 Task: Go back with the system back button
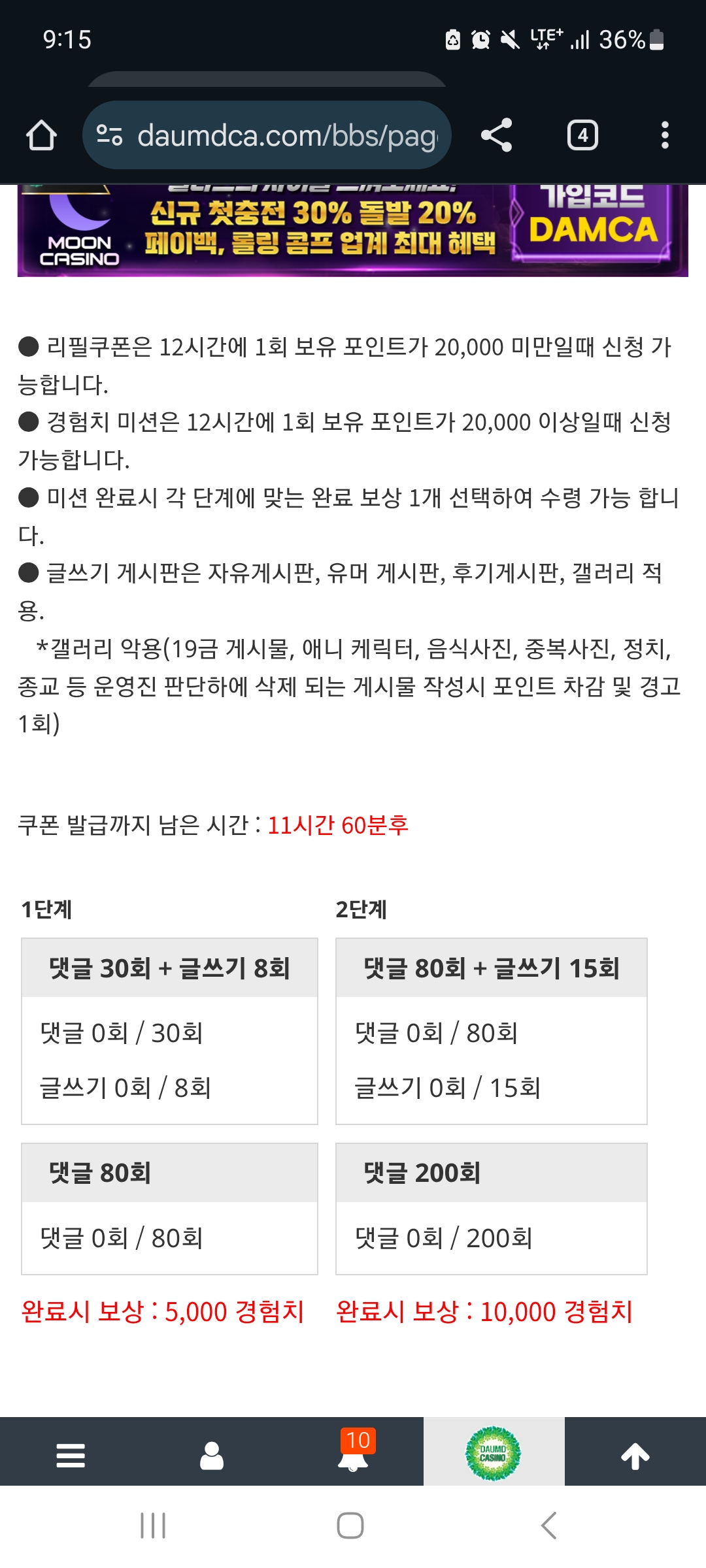click(x=549, y=1526)
